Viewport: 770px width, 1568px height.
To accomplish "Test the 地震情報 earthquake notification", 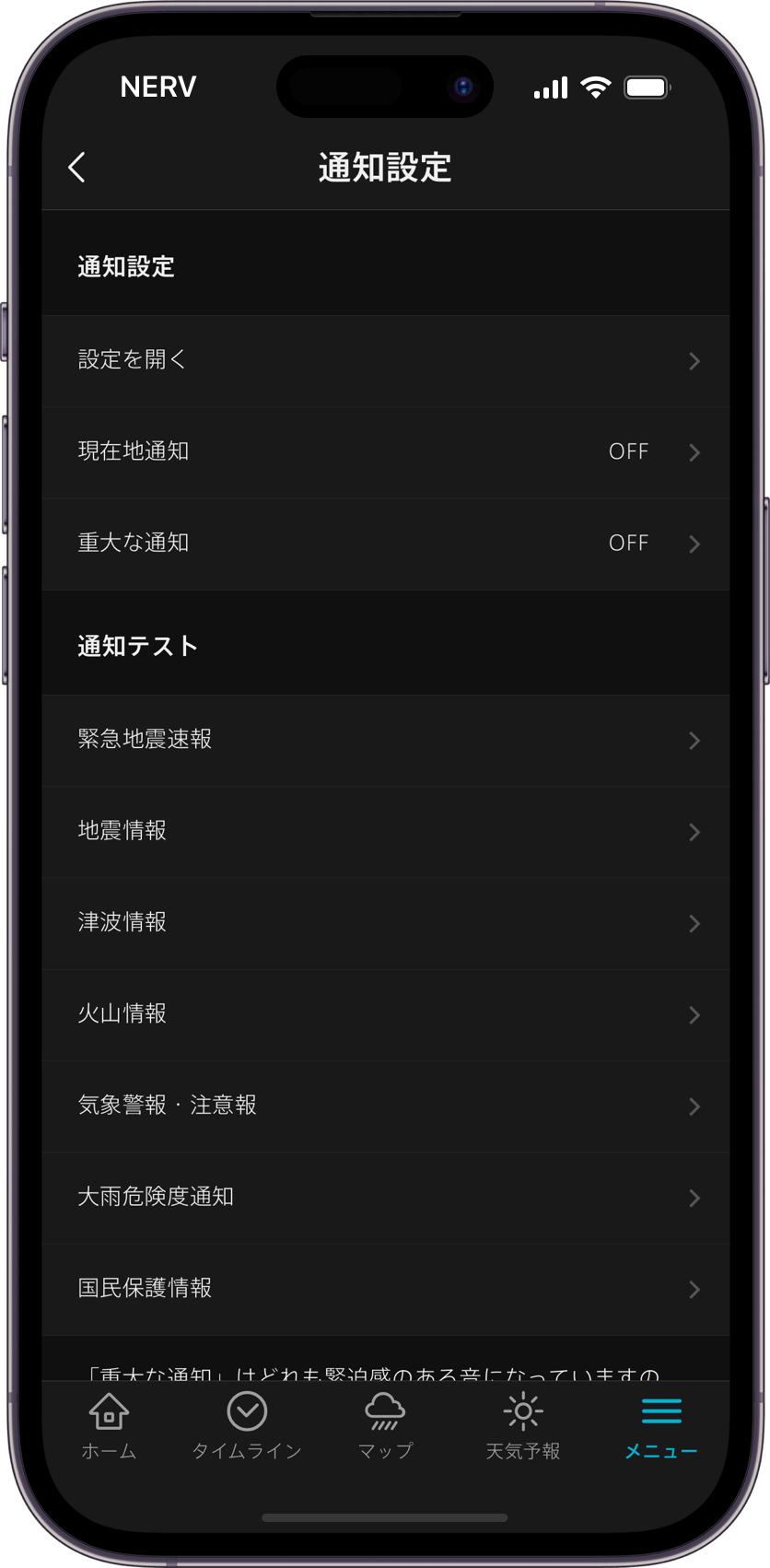I will (384, 831).
